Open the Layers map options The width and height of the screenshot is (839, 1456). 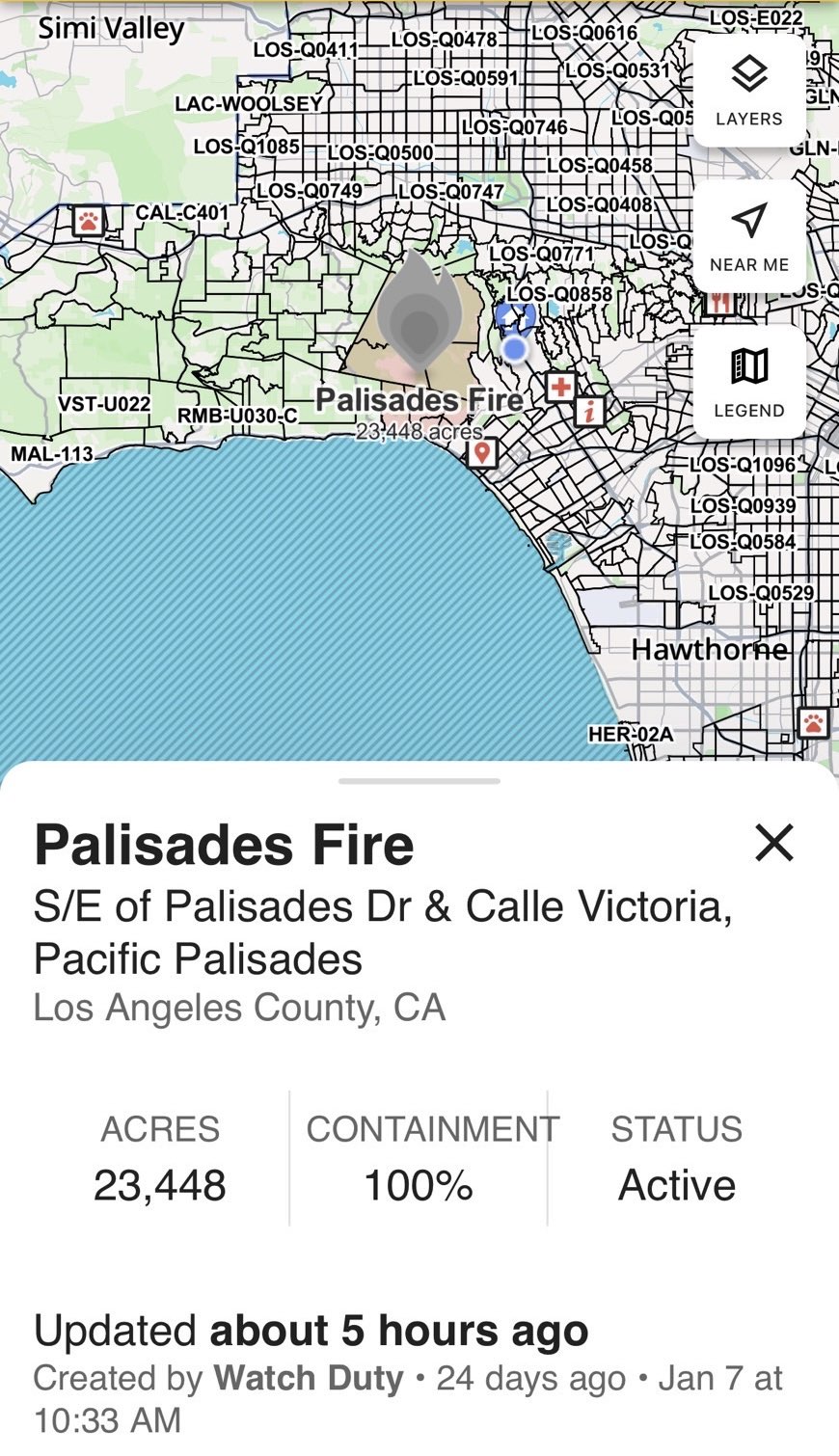coord(748,91)
